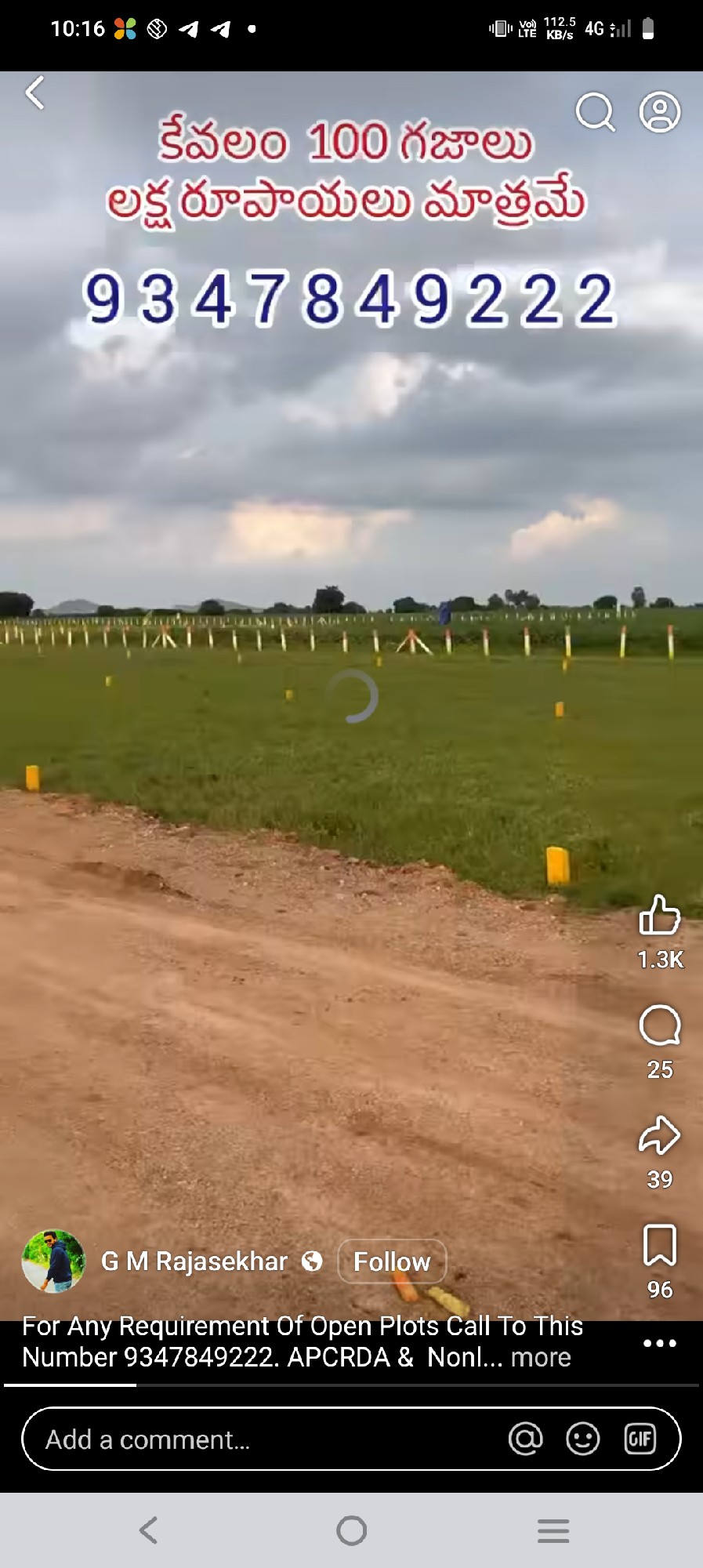
Task: Like this reel
Action: (x=660, y=916)
